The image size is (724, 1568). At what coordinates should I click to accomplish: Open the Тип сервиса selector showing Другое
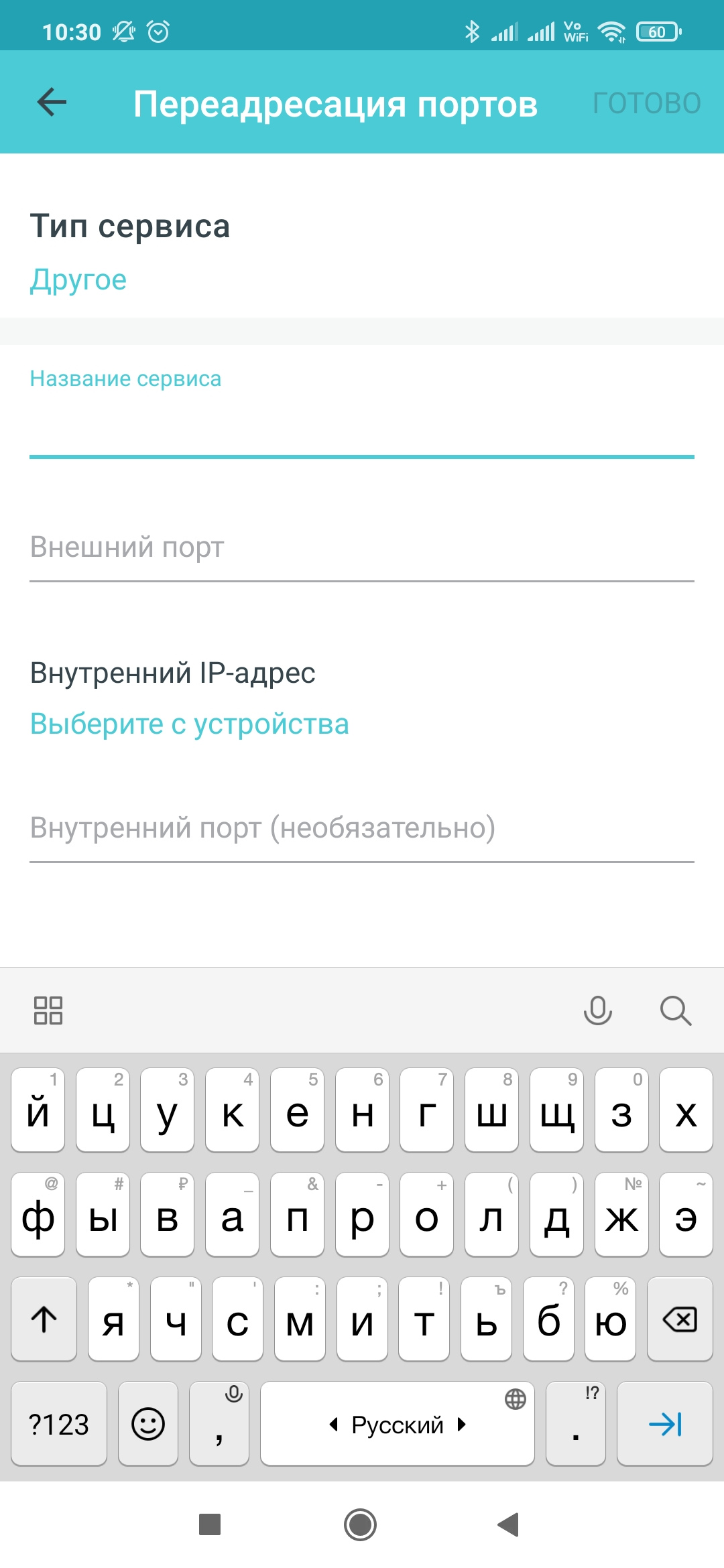[x=78, y=279]
